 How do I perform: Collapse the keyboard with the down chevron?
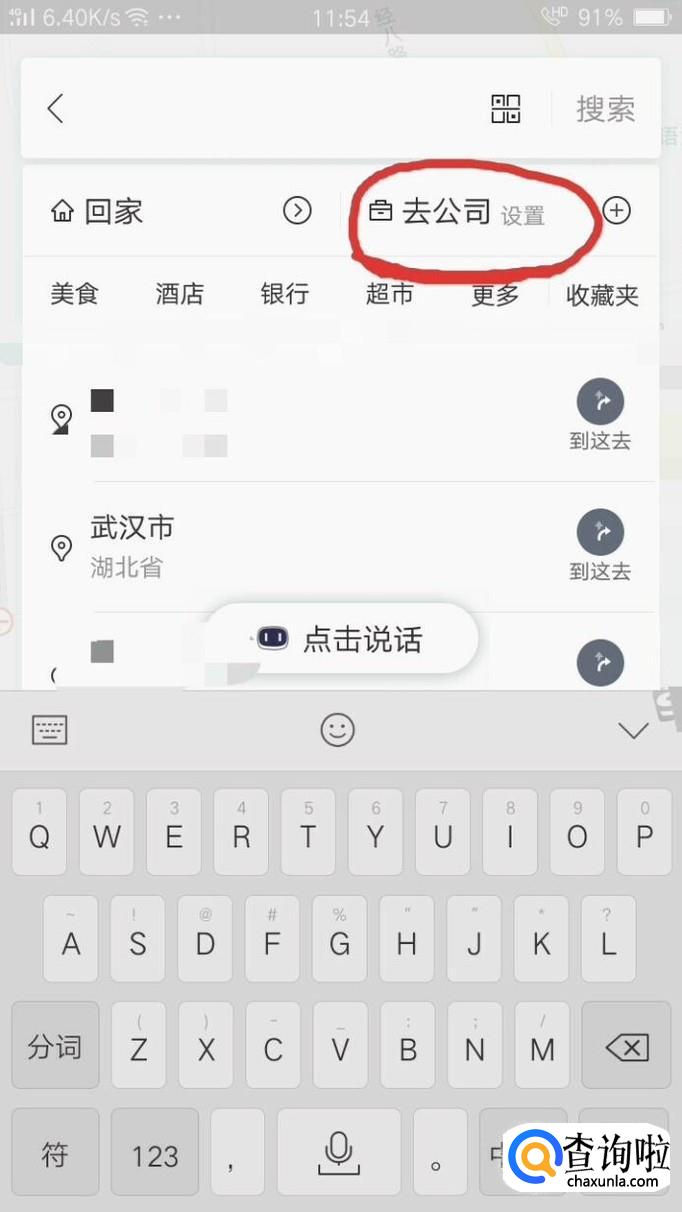[633, 731]
